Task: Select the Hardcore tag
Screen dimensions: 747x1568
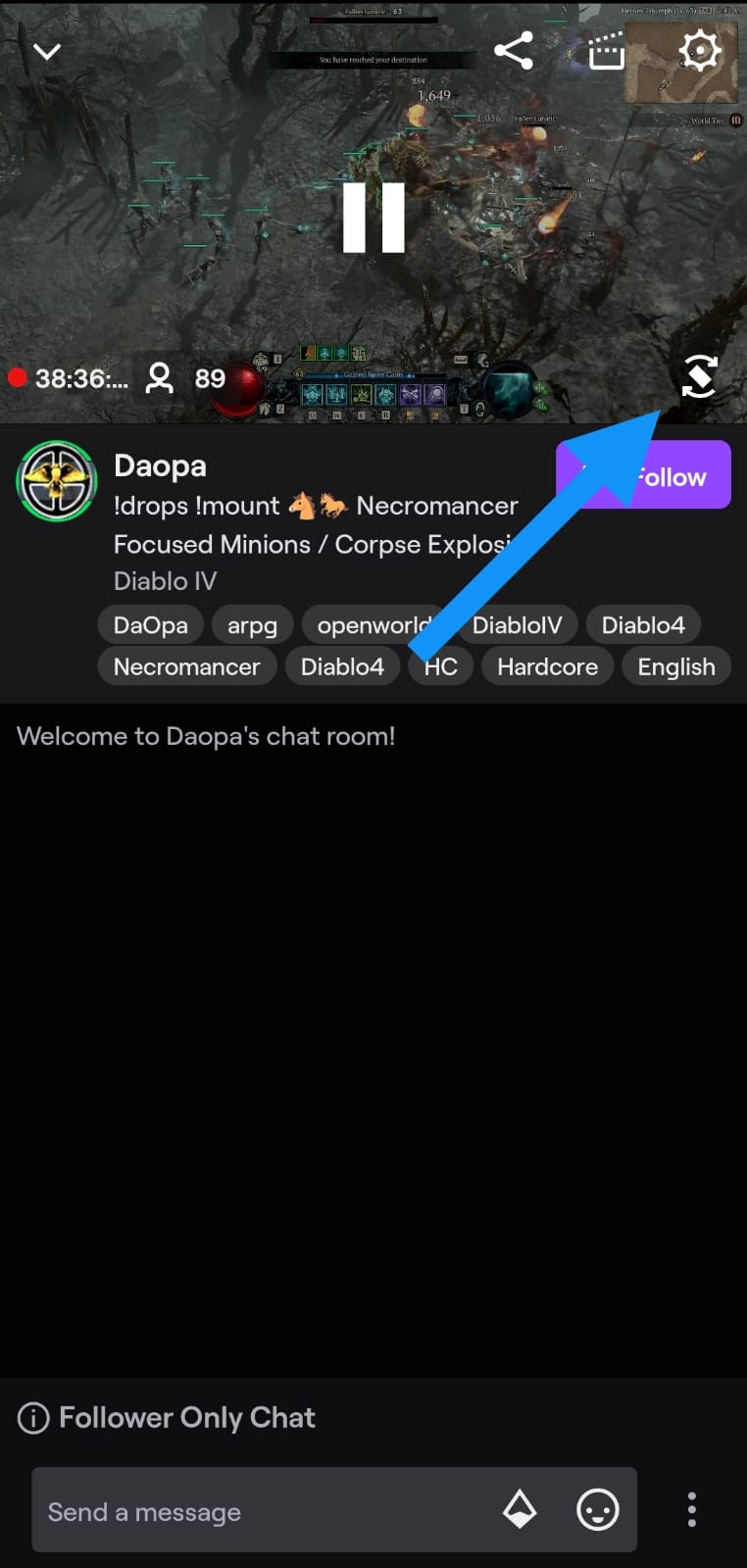Action: 547,665
